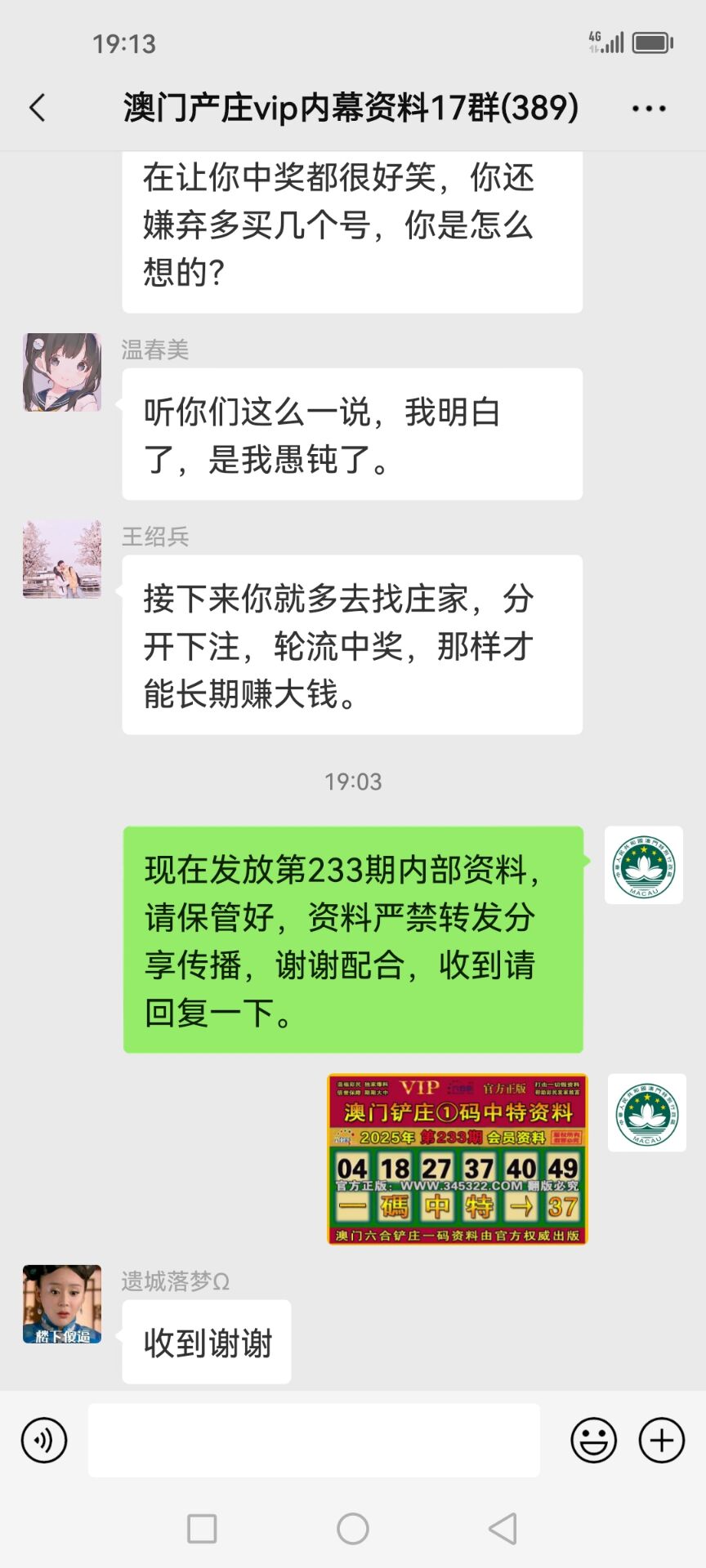Open 温春美's profile avatar
Screen dimensions: 706x1568
[x=62, y=372]
